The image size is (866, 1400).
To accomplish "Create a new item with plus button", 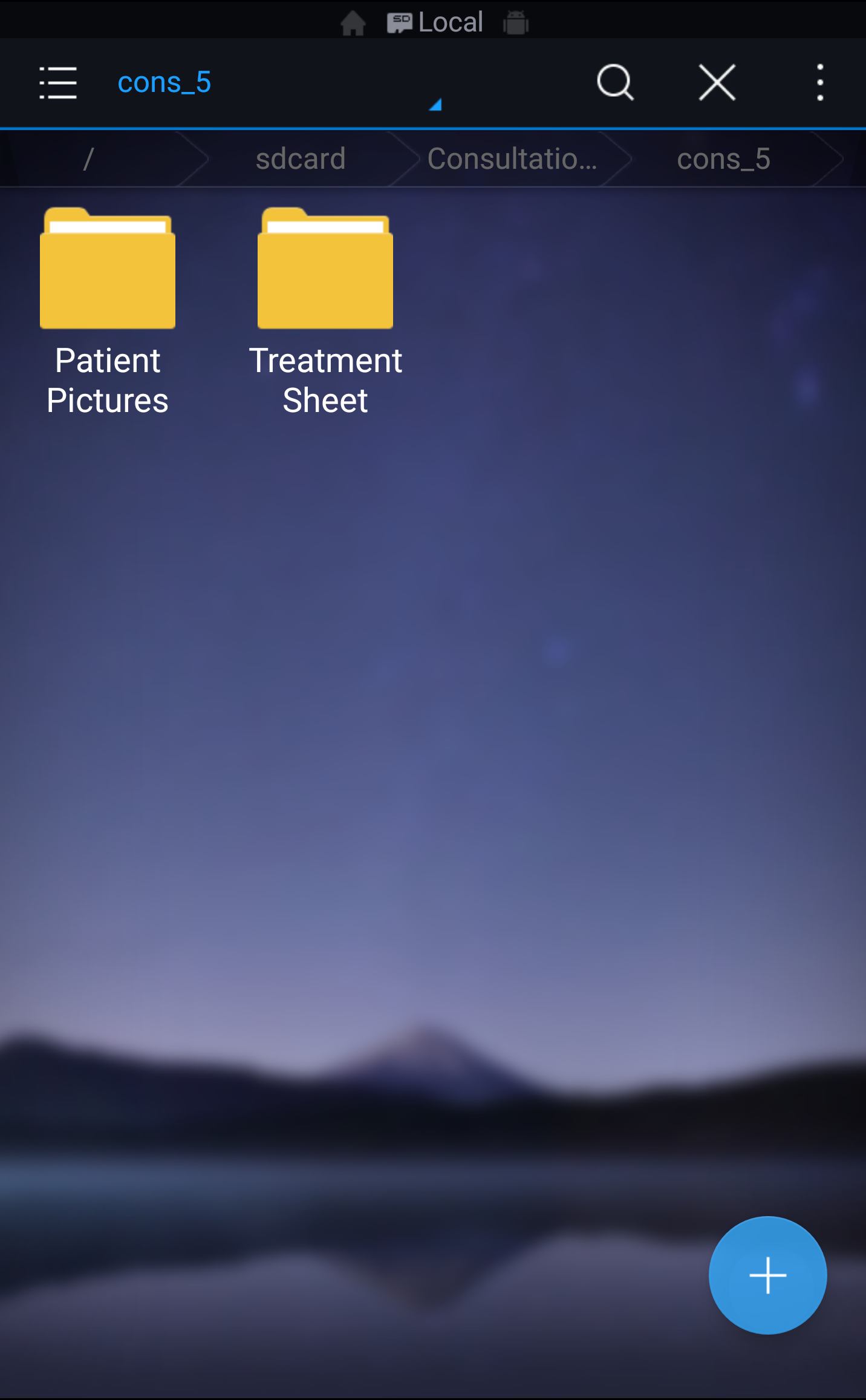I will pyautogui.click(x=767, y=1275).
